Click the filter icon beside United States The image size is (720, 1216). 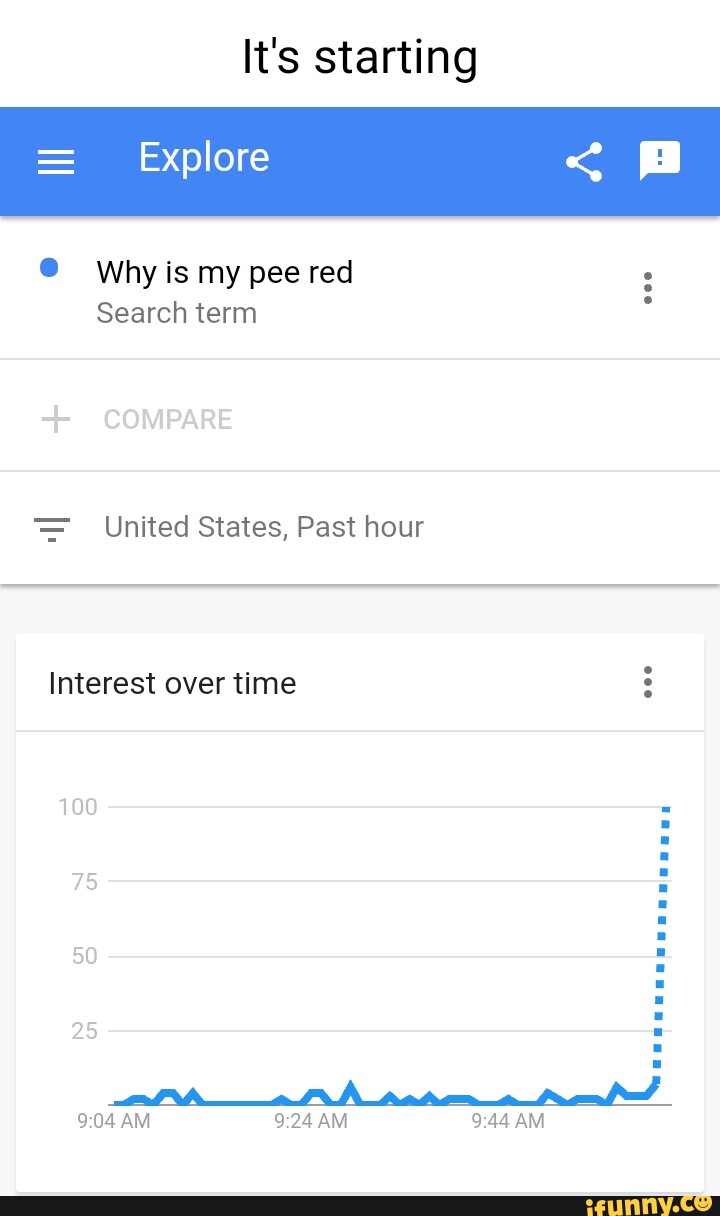[x=50, y=528]
